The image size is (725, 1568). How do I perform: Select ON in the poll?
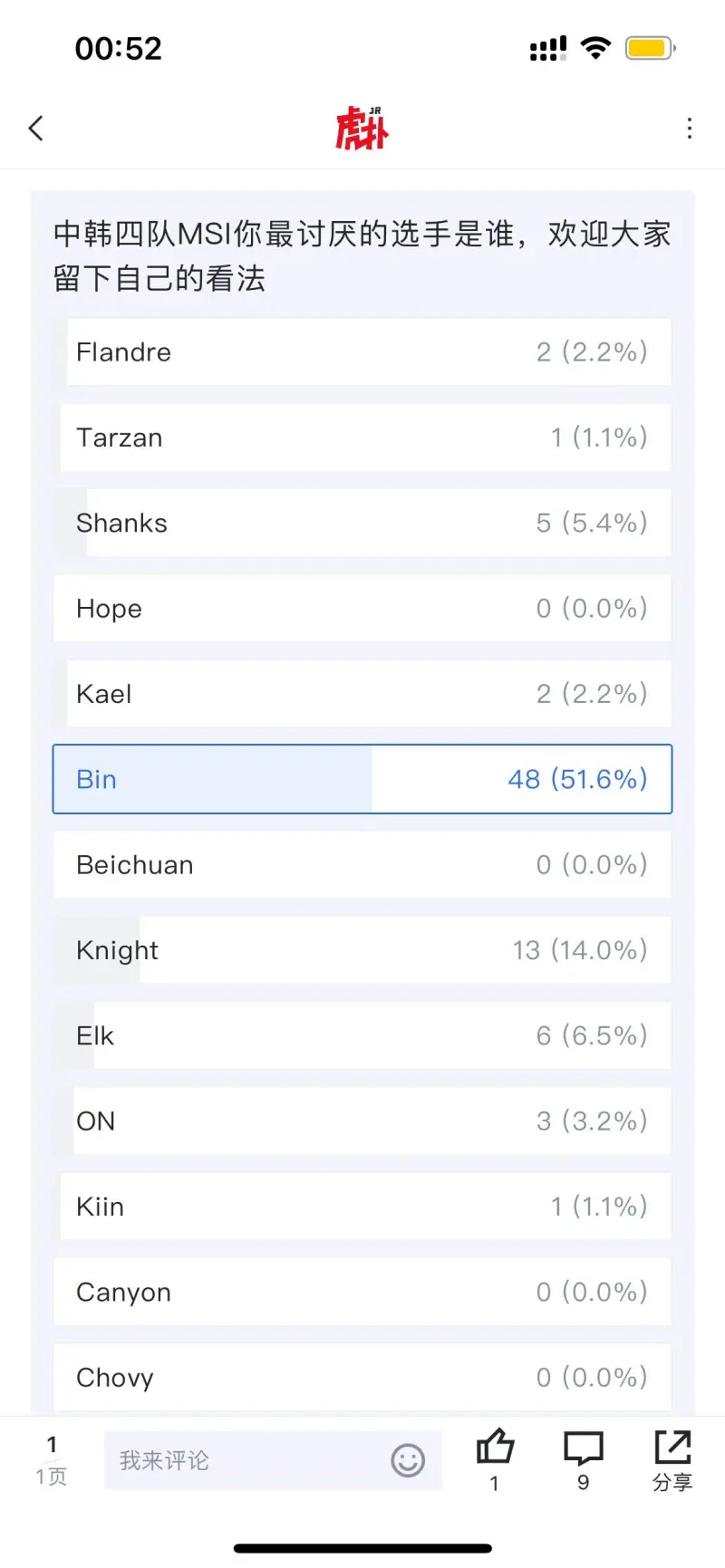coord(362,1121)
